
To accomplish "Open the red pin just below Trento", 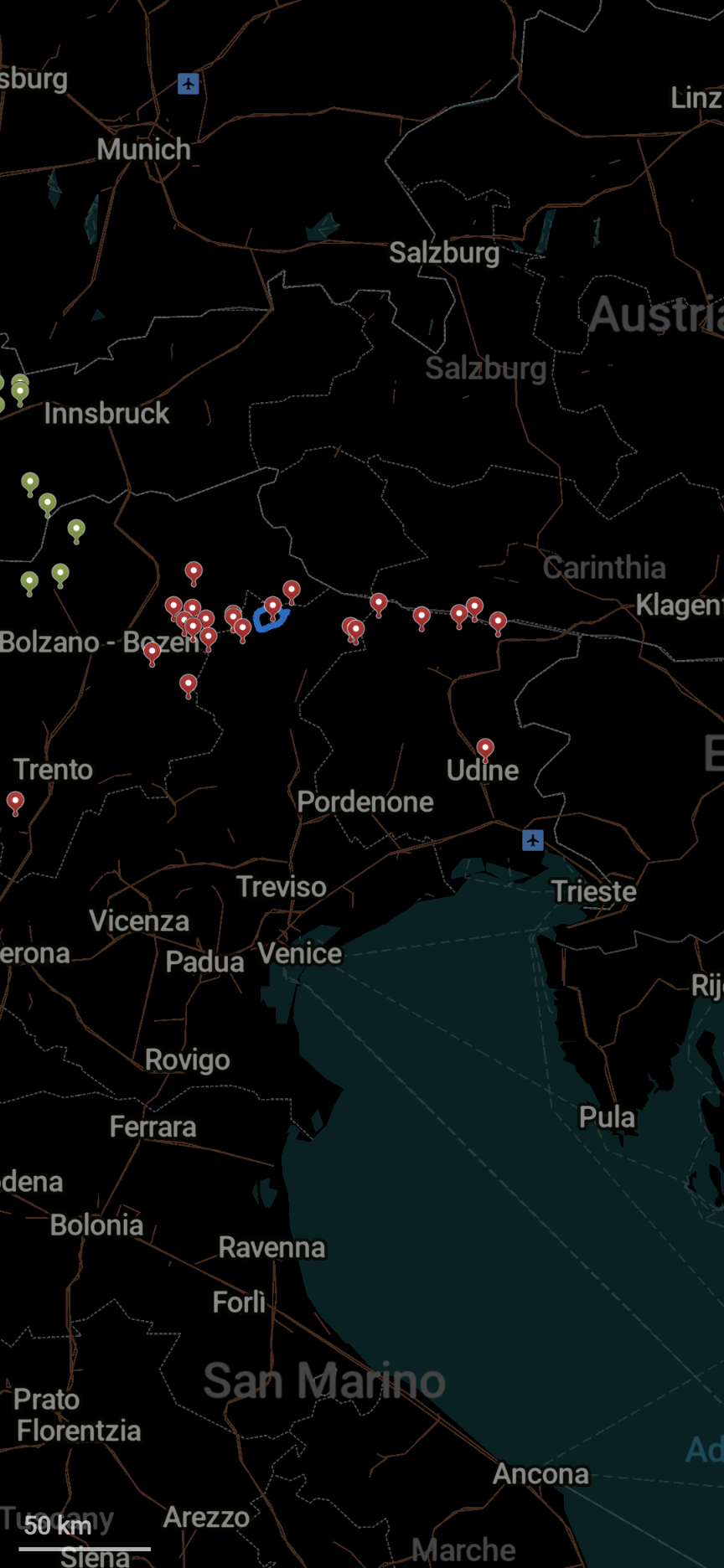I will point(15,802).
